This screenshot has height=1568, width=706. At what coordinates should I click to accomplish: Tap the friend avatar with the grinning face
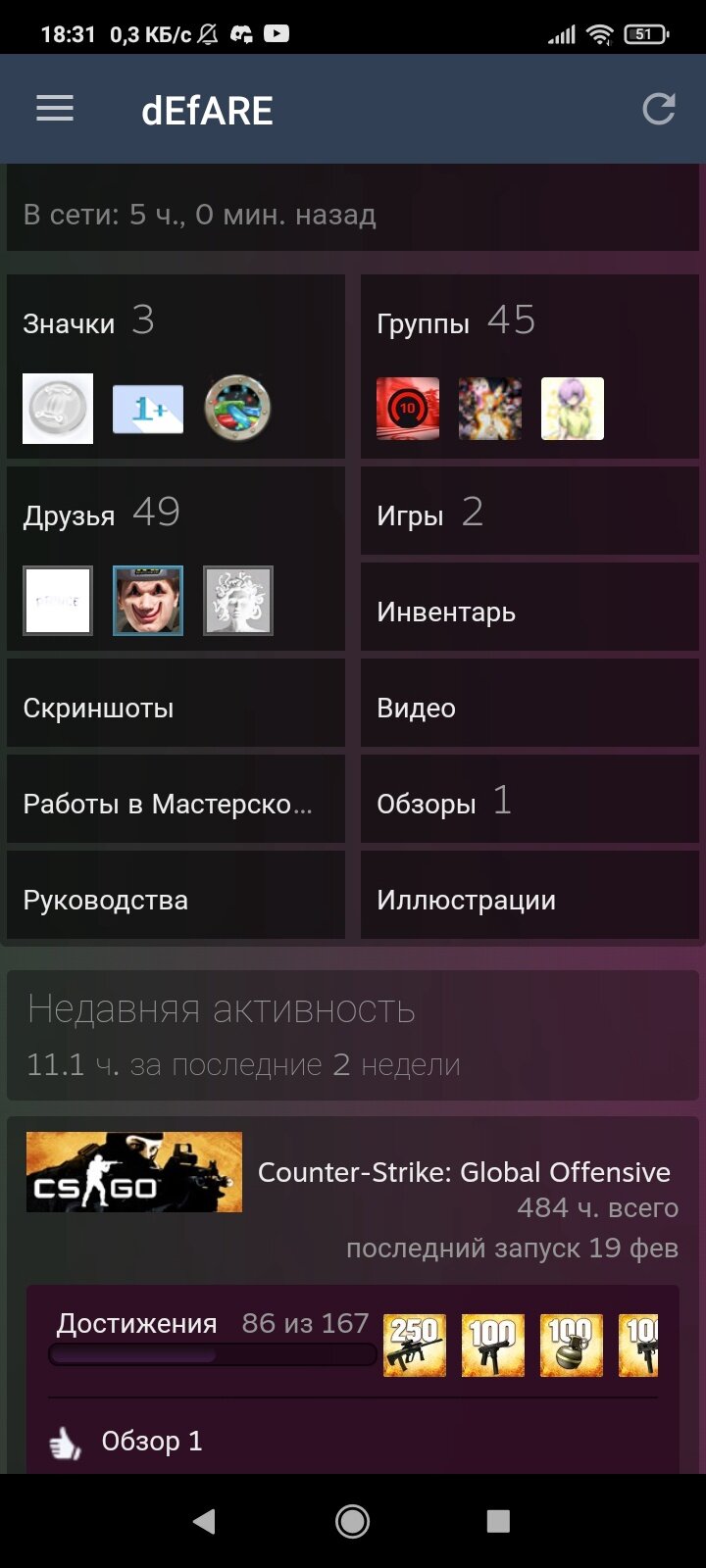tap(148, 601)
